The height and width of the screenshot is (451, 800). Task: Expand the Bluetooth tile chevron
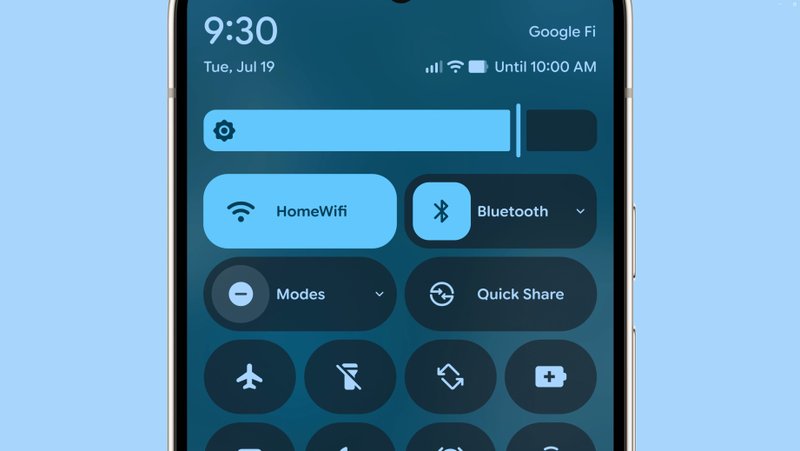pyautogui.click(x=580, y=212)
